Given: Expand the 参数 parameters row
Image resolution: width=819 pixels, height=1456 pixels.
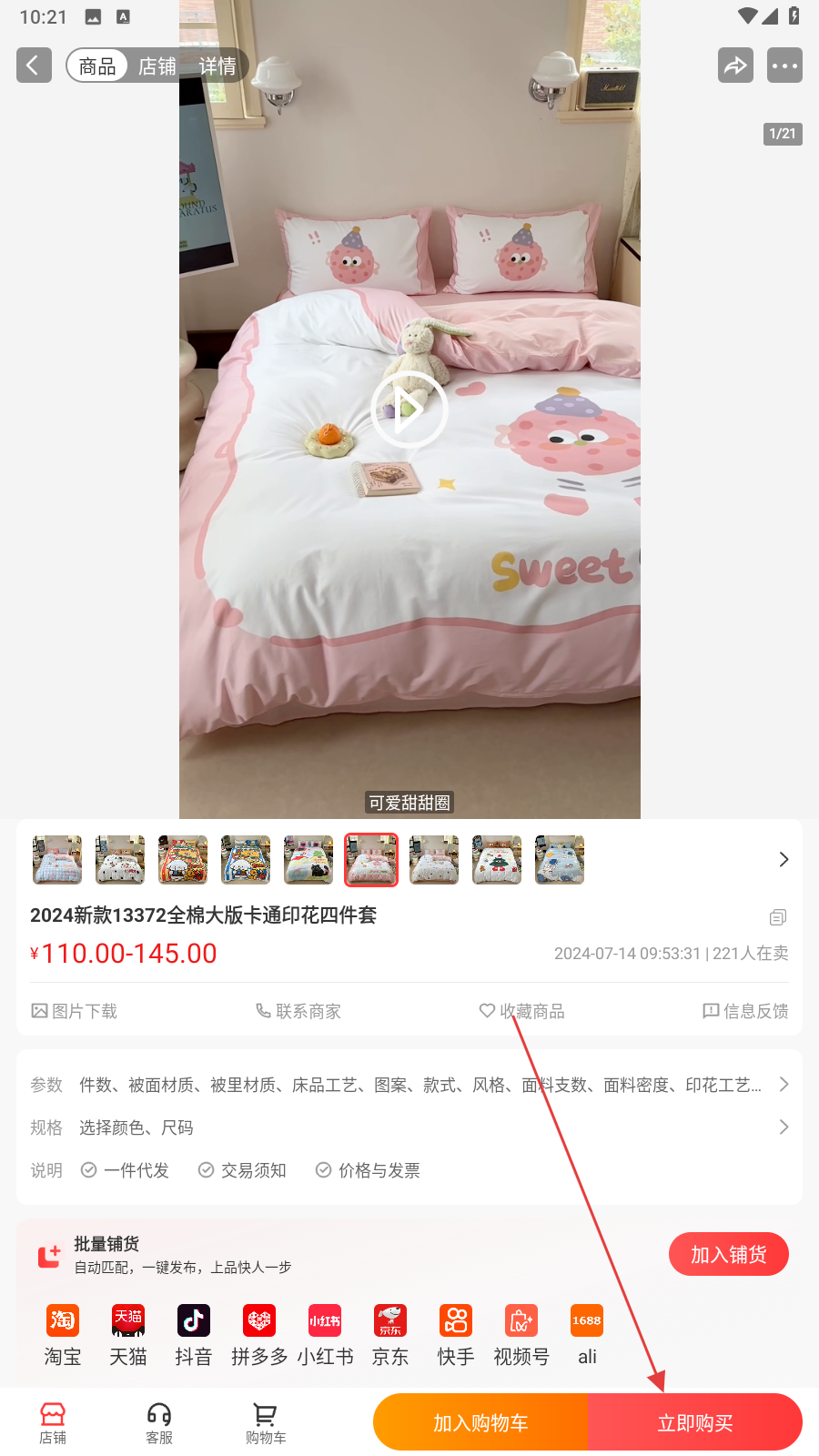Looking at the screenshot, I should coord(409,1085).
